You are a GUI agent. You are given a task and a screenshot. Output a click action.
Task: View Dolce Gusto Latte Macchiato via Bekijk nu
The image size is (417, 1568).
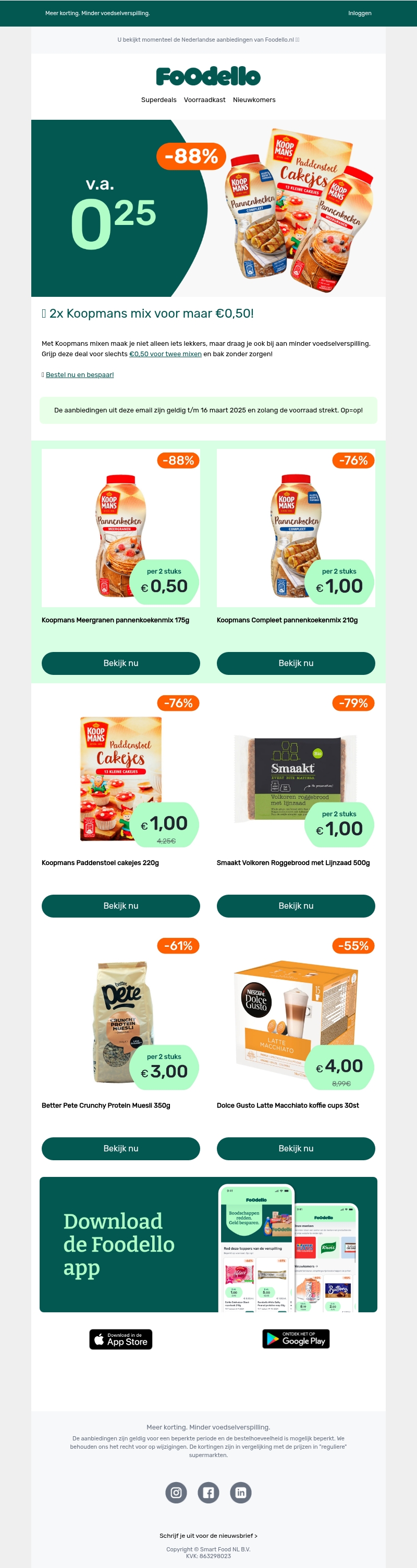tap(296, 1148)
